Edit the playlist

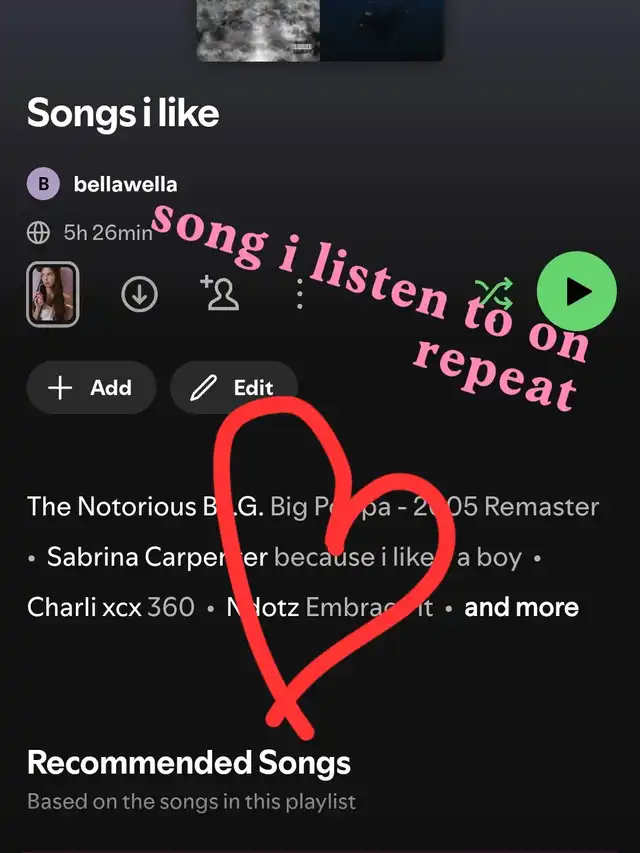coord(234,387)
